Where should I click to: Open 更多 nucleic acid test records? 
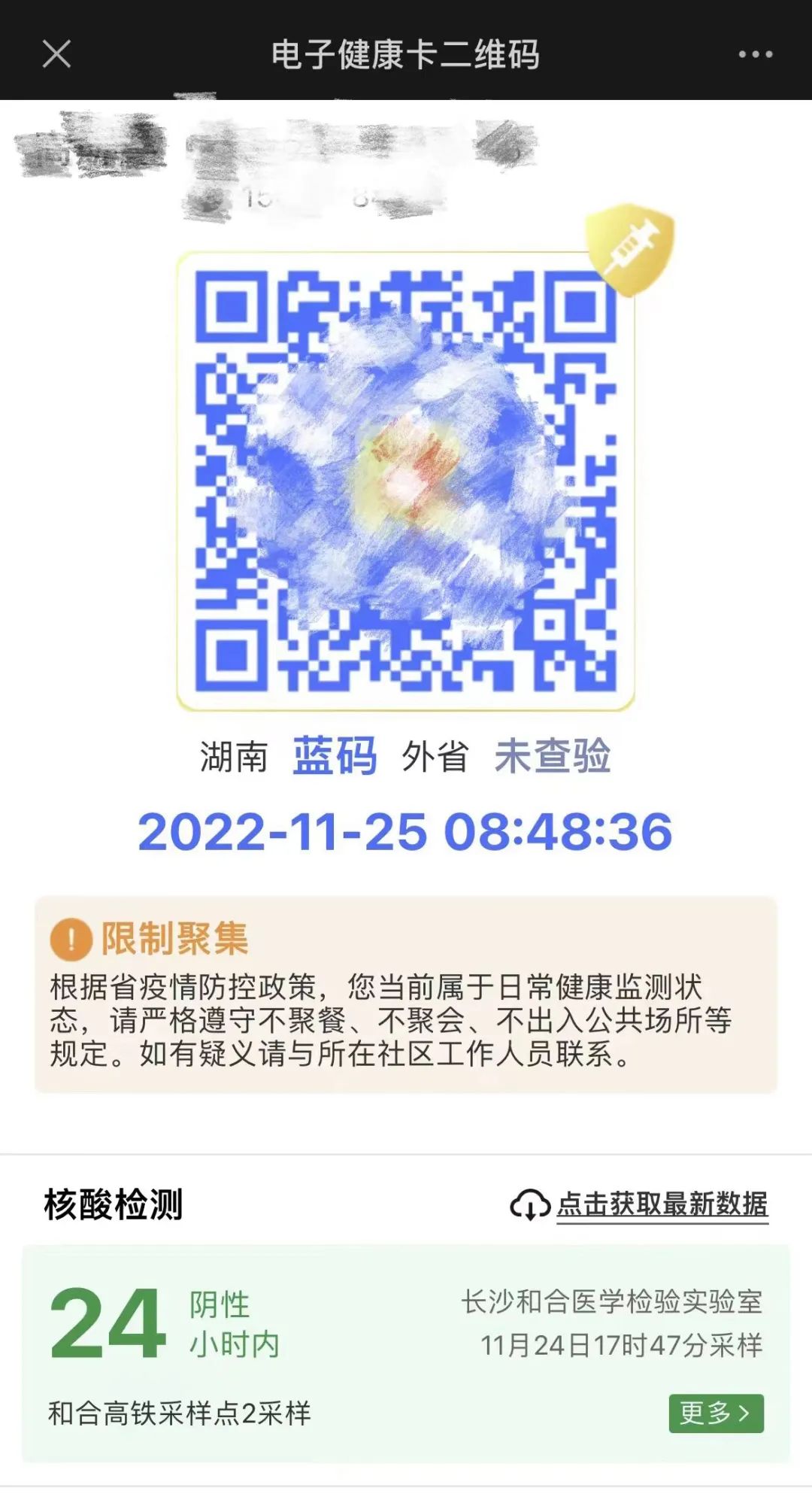(716, 1413)
